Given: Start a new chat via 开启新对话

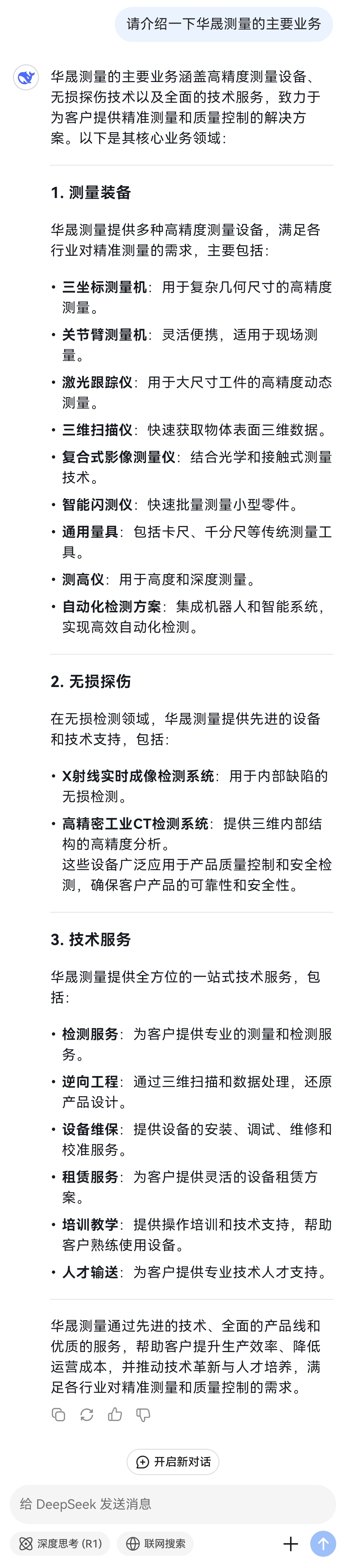Looking at the screenshot, I should (x=173, y=1461).
